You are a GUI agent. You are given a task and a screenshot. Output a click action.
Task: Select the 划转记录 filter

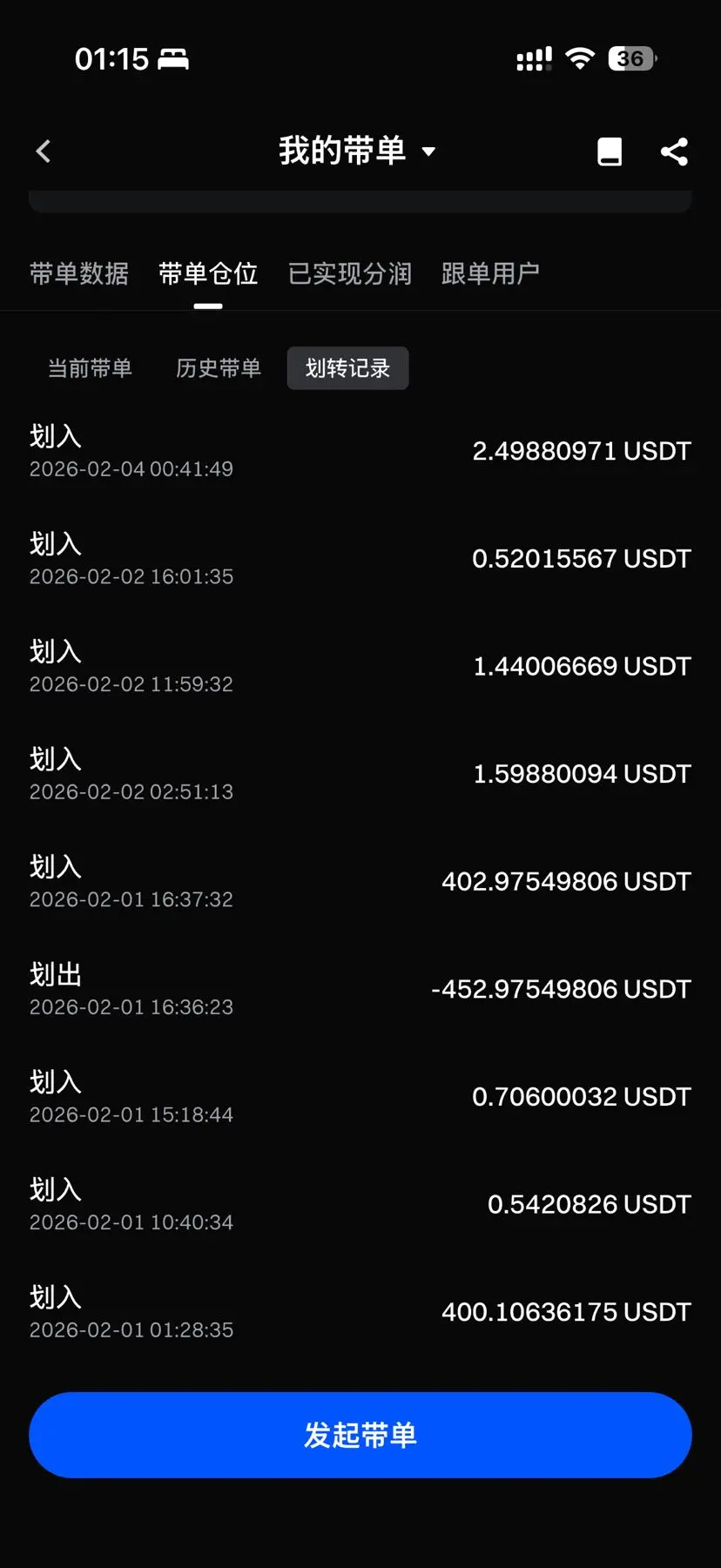tap(347, 368)
